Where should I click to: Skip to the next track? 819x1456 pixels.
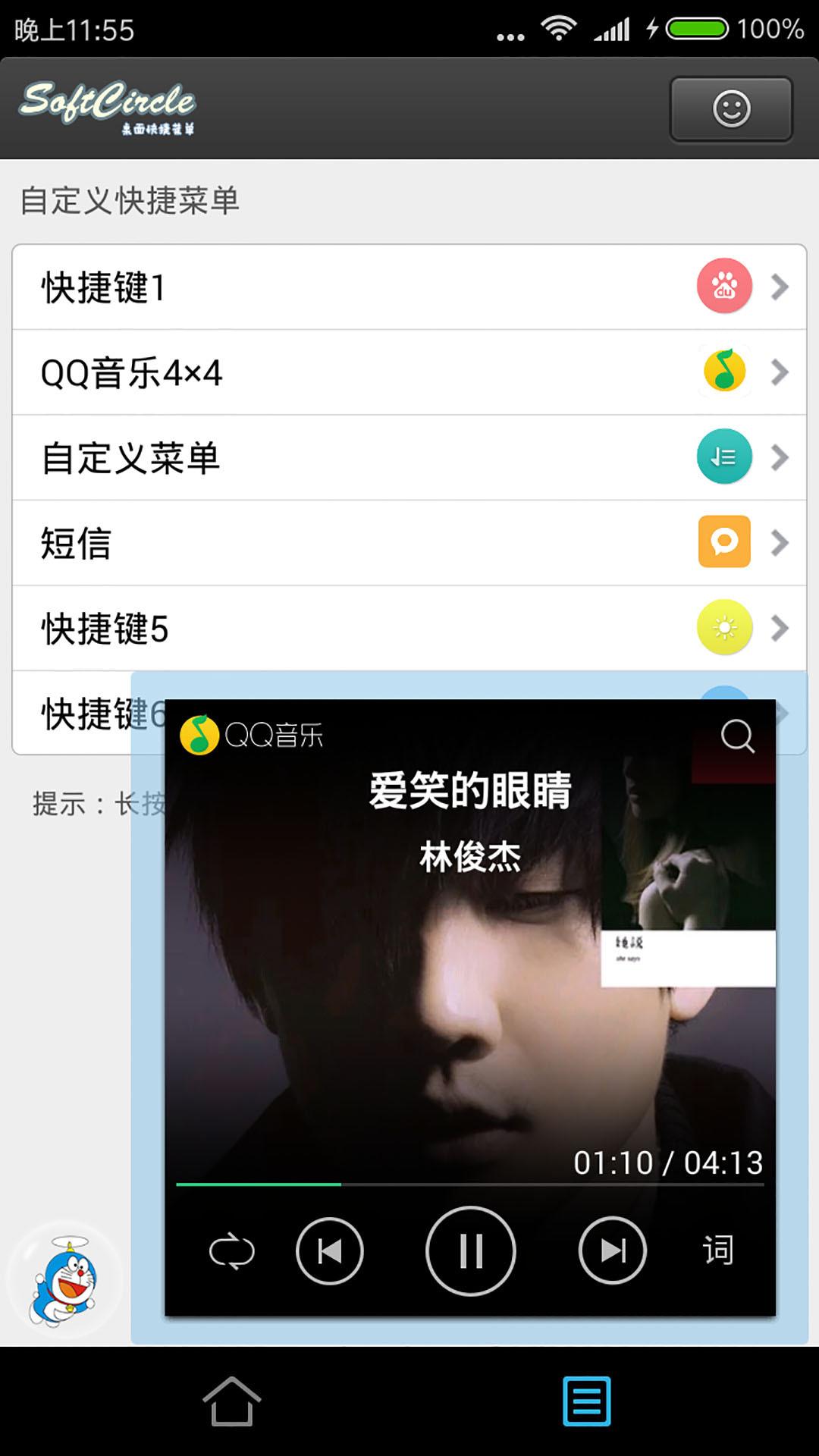(612, 1250)
